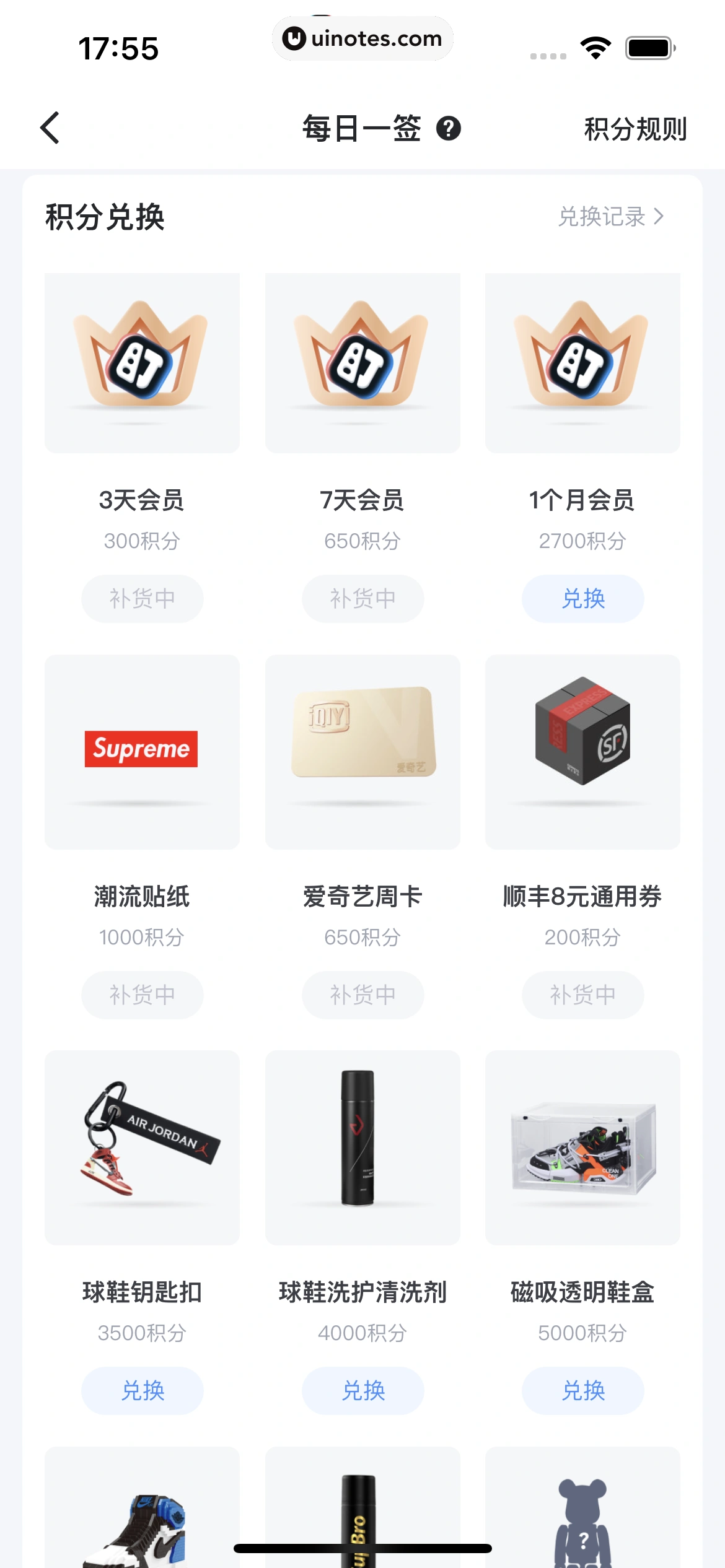This screenshot has width=725, height=1568.
Task: Open the 3天会员 reward card
Action: coord(142,364)
